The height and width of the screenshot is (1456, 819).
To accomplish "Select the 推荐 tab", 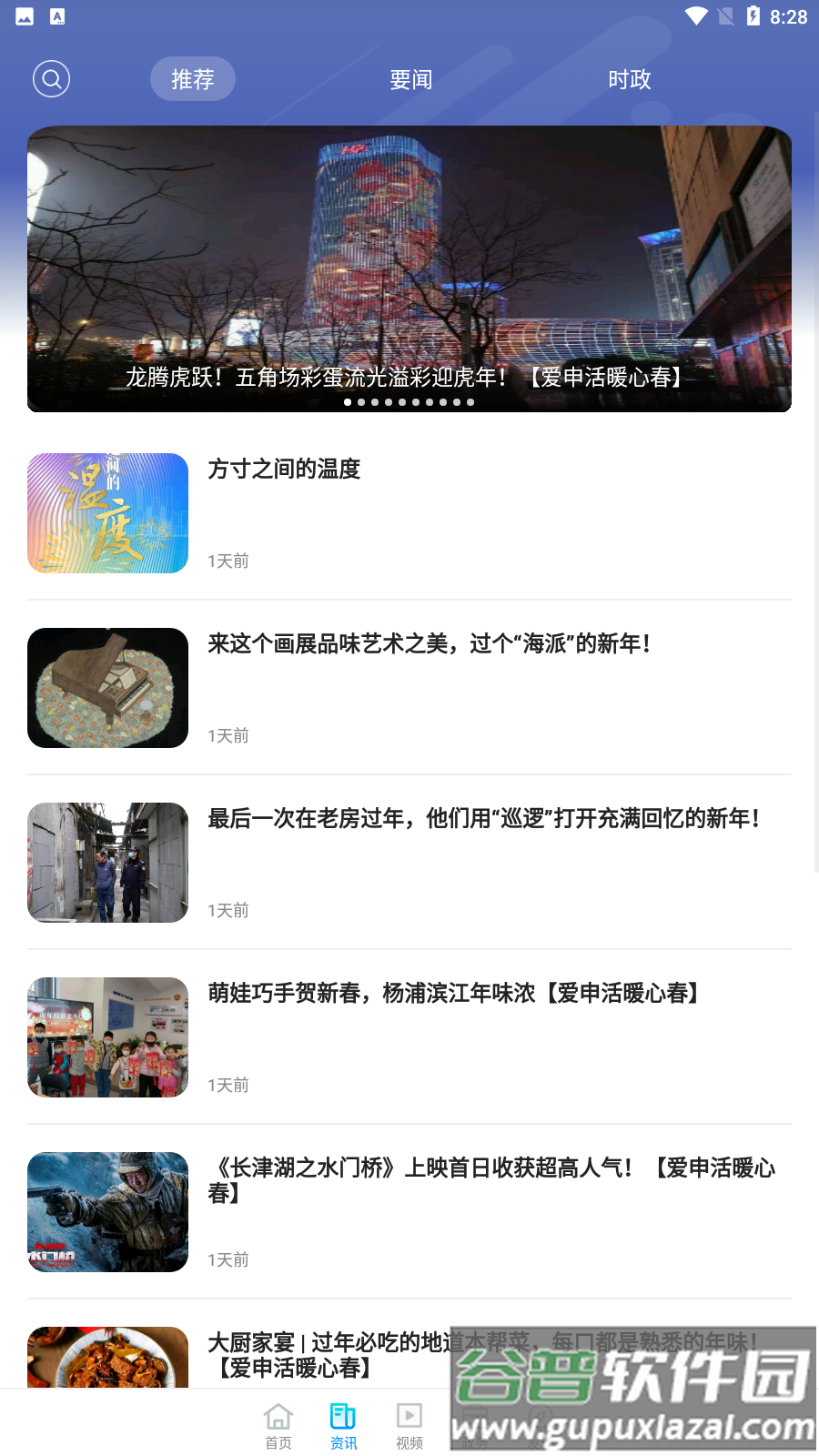I will pos(192,79).
